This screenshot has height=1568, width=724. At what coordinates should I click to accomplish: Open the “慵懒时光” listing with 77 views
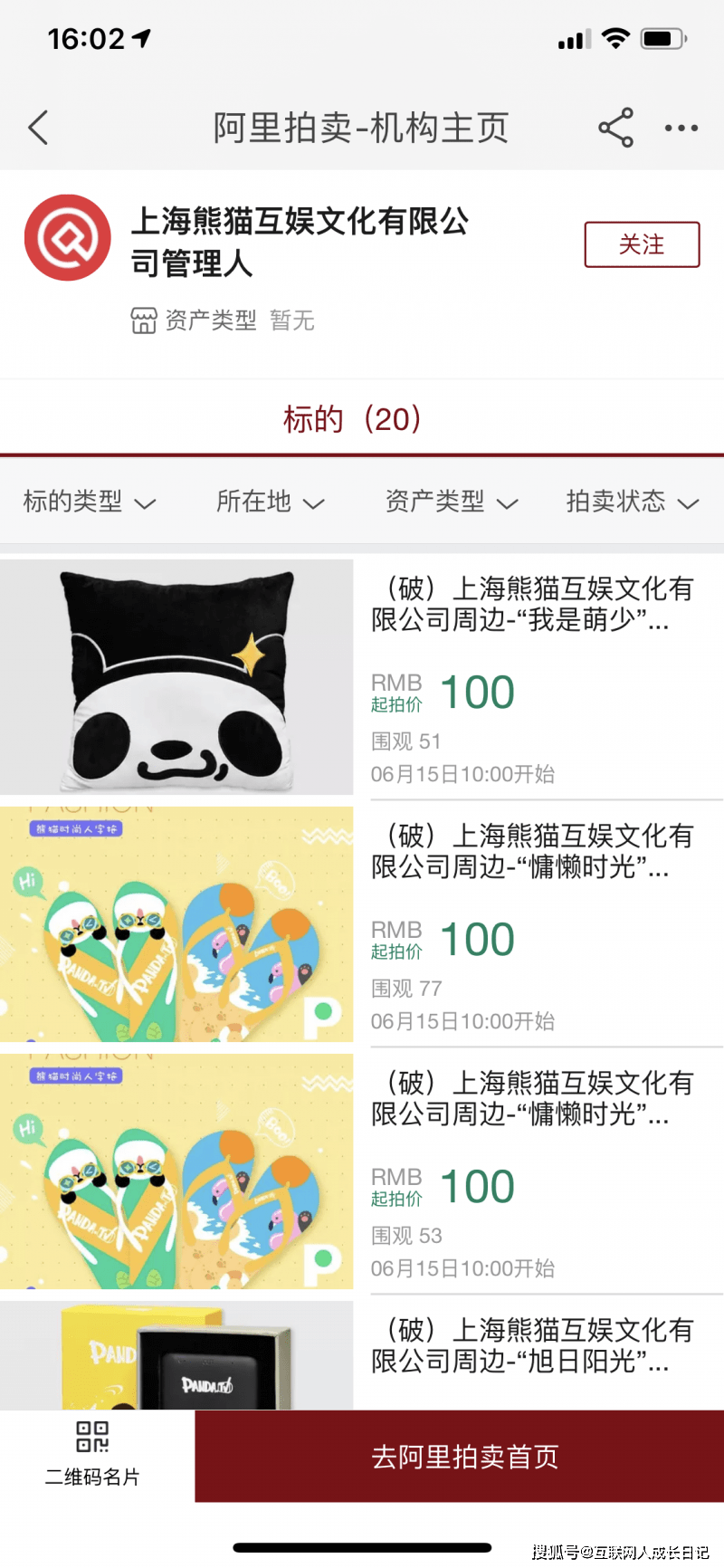(x=532, y=852)
